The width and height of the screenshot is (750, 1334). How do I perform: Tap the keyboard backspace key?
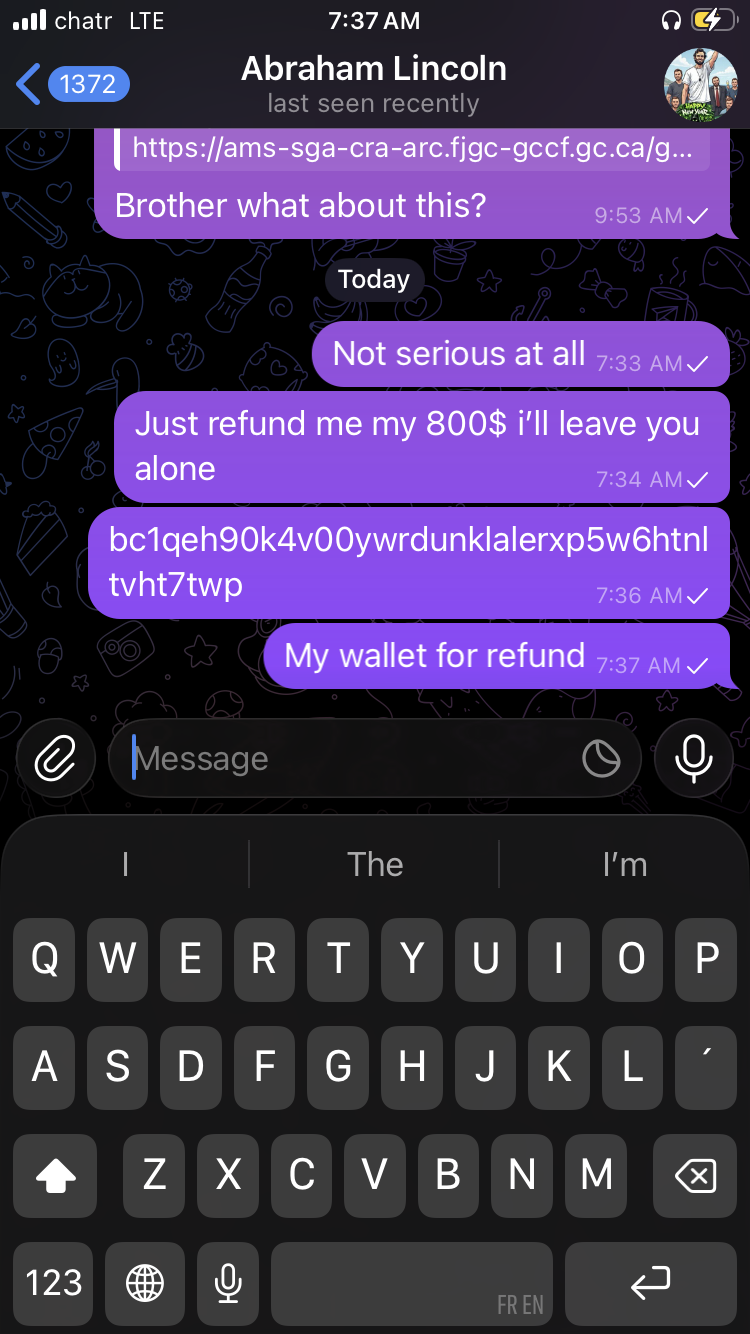pos(694,1176)
